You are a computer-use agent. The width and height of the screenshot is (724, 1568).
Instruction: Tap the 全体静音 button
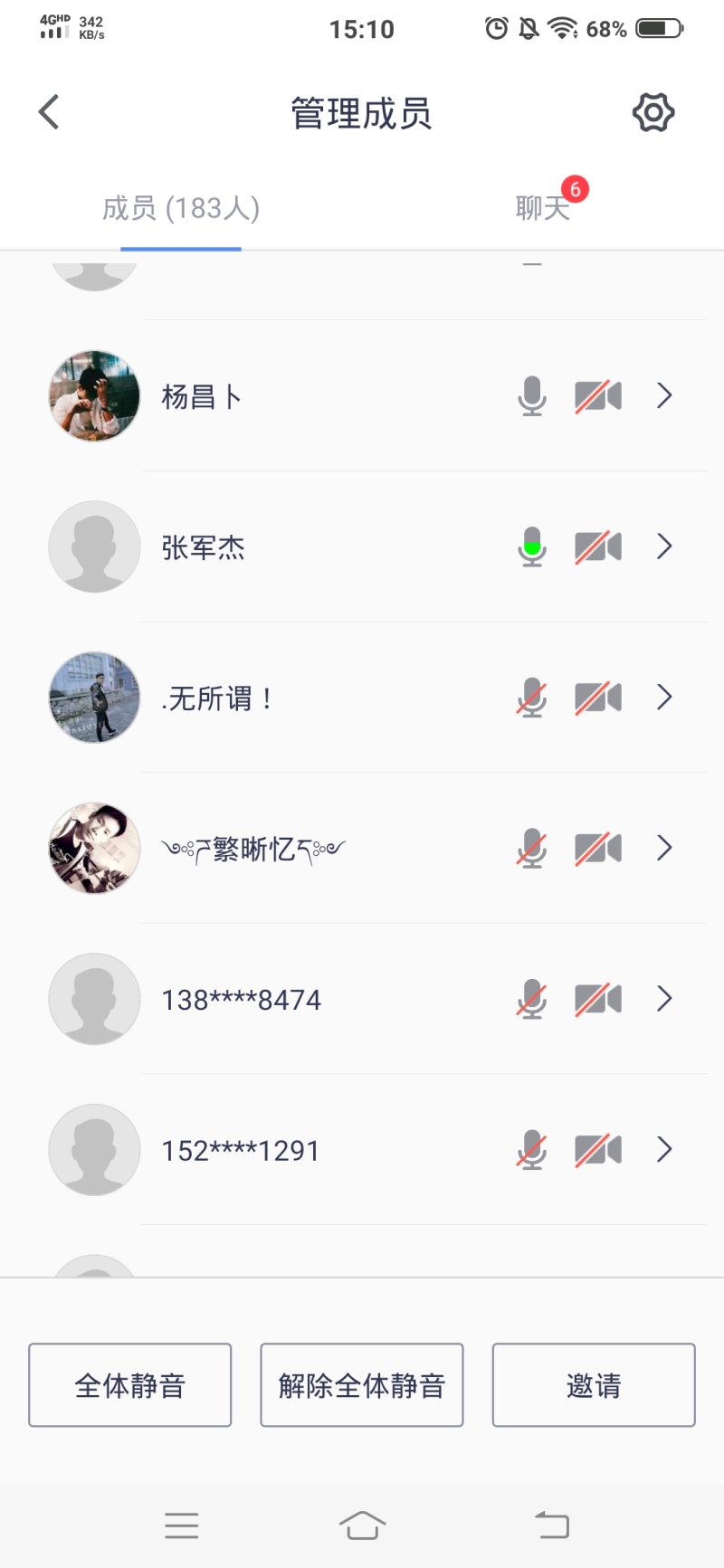tap(130, 1385)
